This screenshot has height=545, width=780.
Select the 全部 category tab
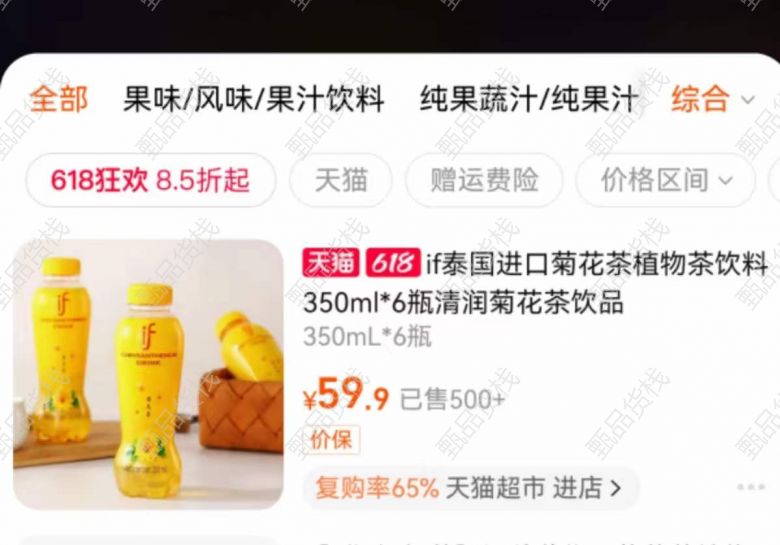click(x=58, y=100)
